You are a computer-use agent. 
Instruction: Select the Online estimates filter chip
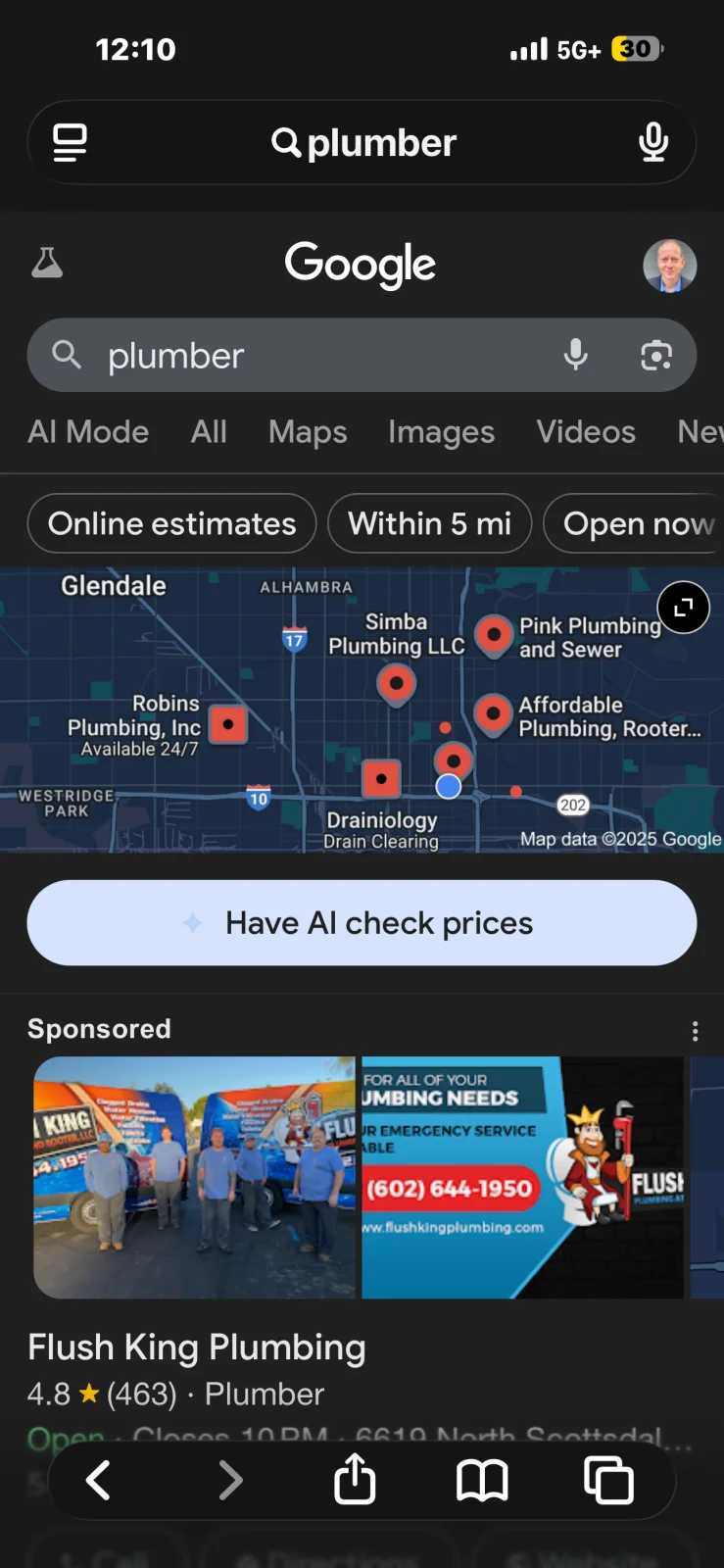tap(171, 523)
